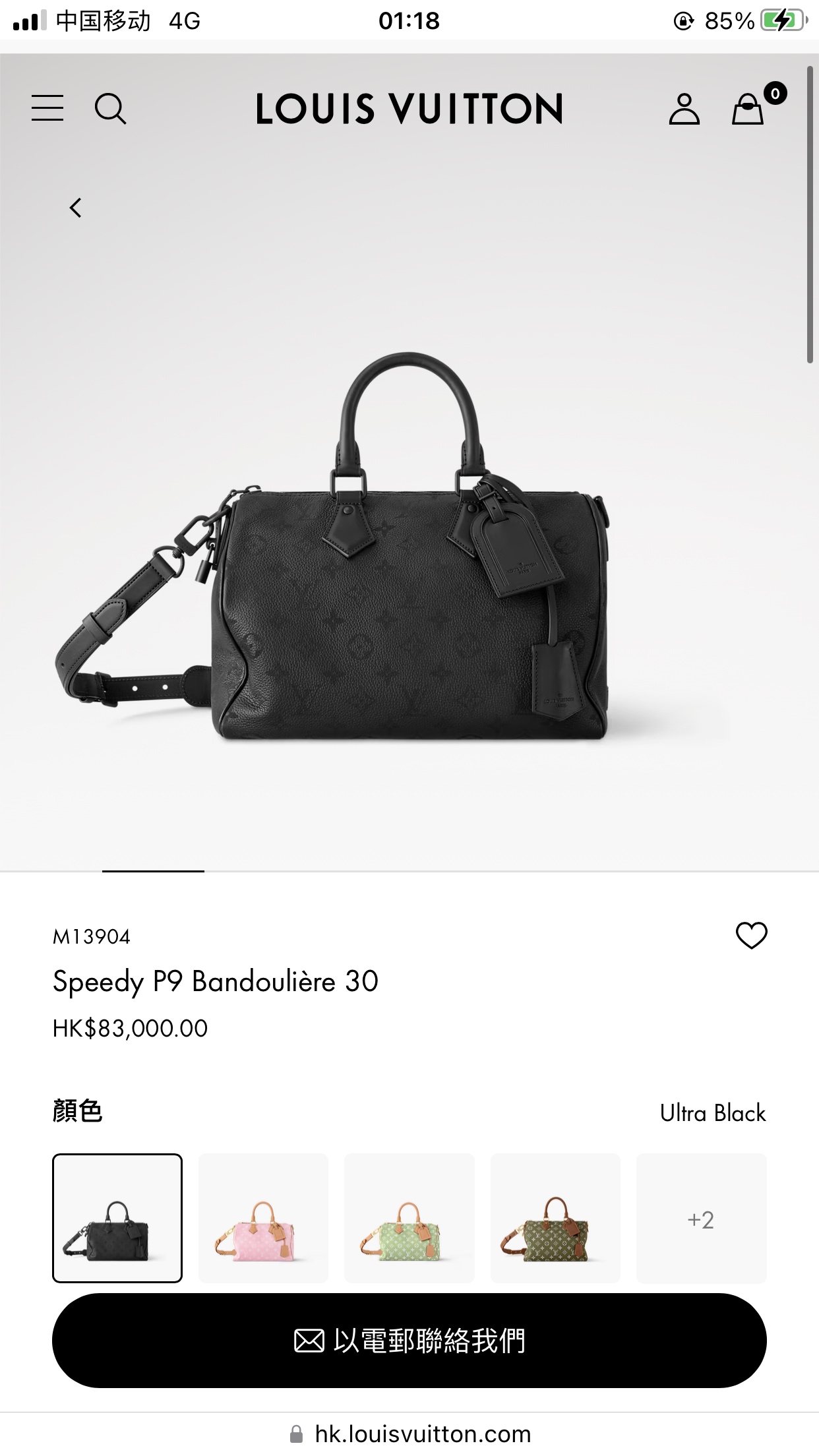Select the olive green bag color swatch

point(555,1218)
